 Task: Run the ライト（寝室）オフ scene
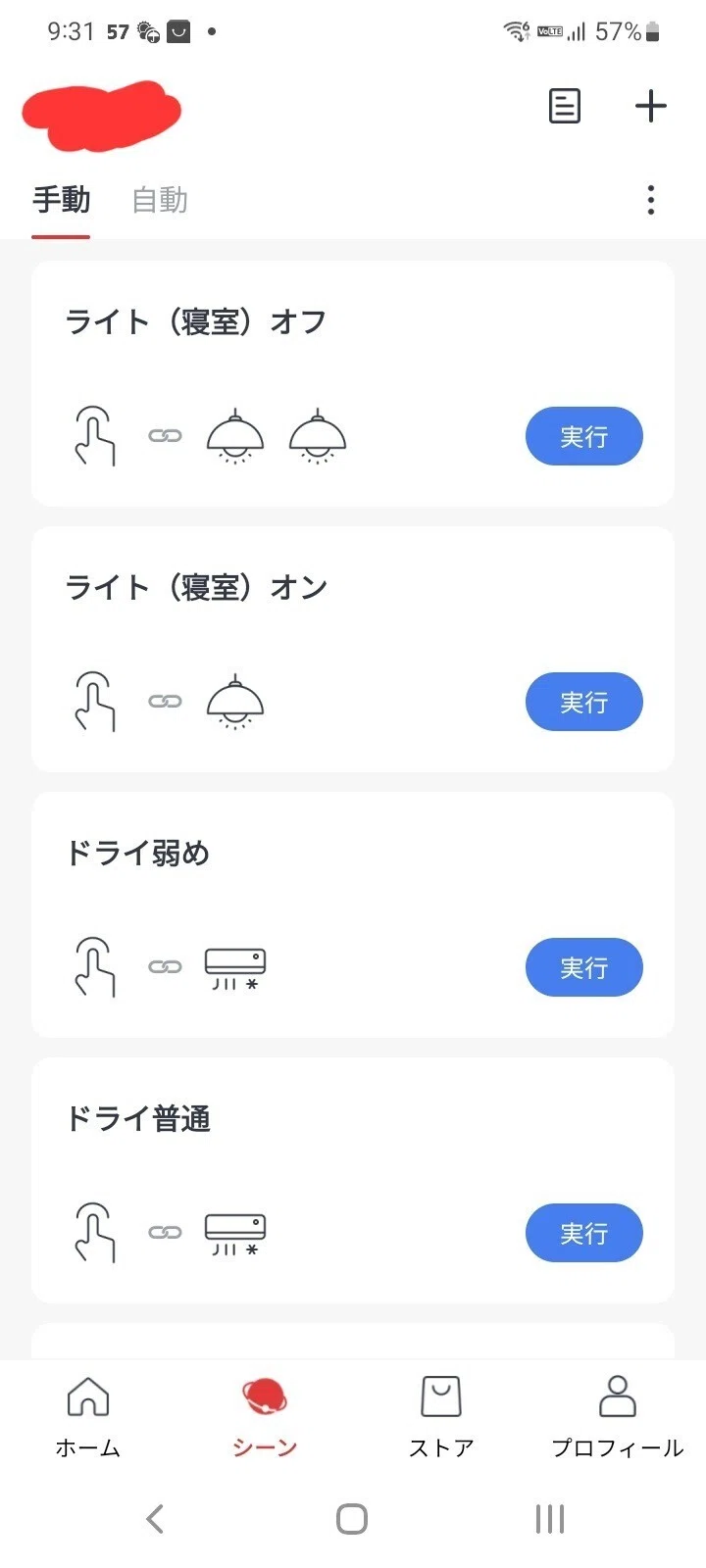click(584, 436)
